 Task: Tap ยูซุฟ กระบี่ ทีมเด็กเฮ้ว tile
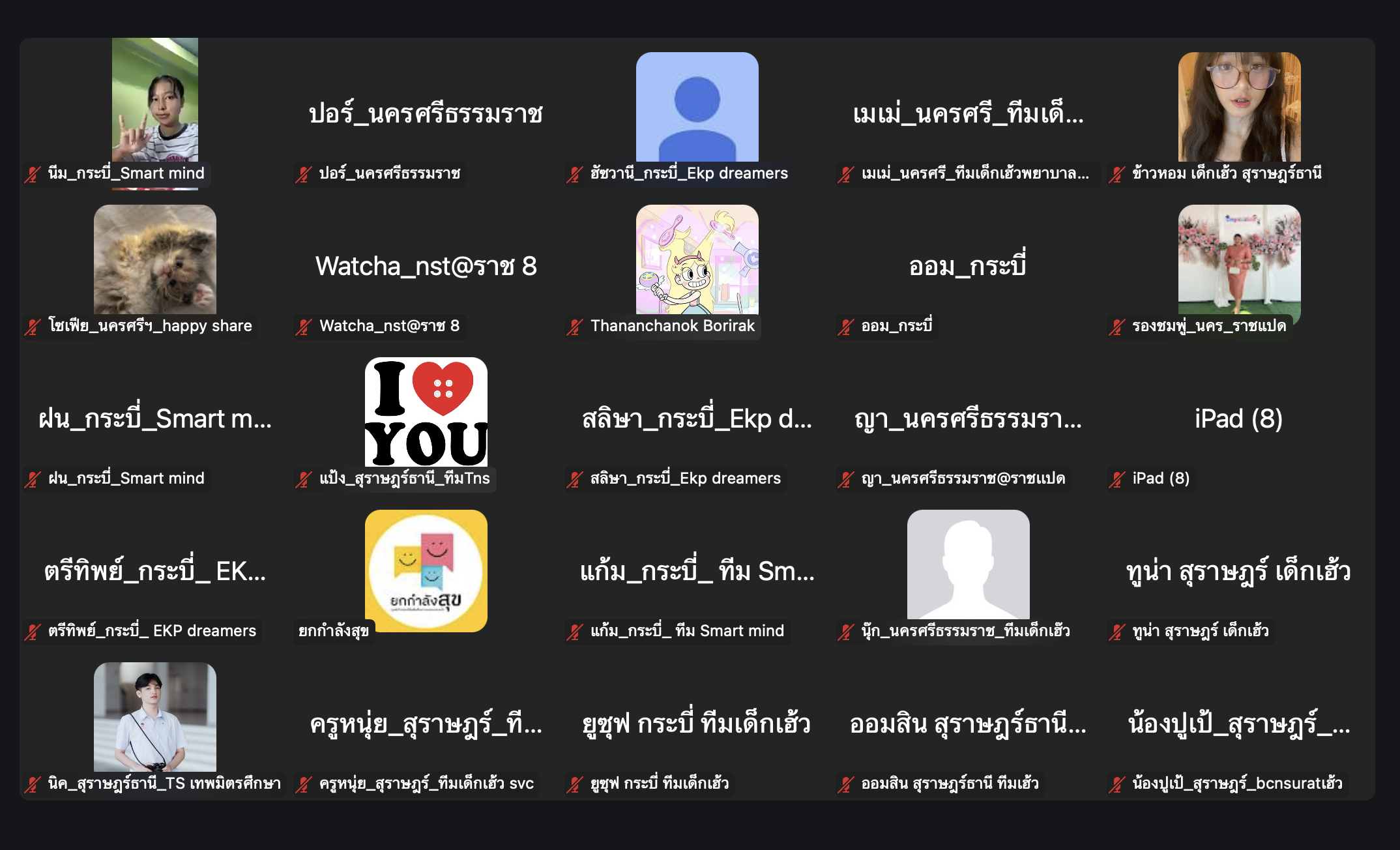[697, 724]
